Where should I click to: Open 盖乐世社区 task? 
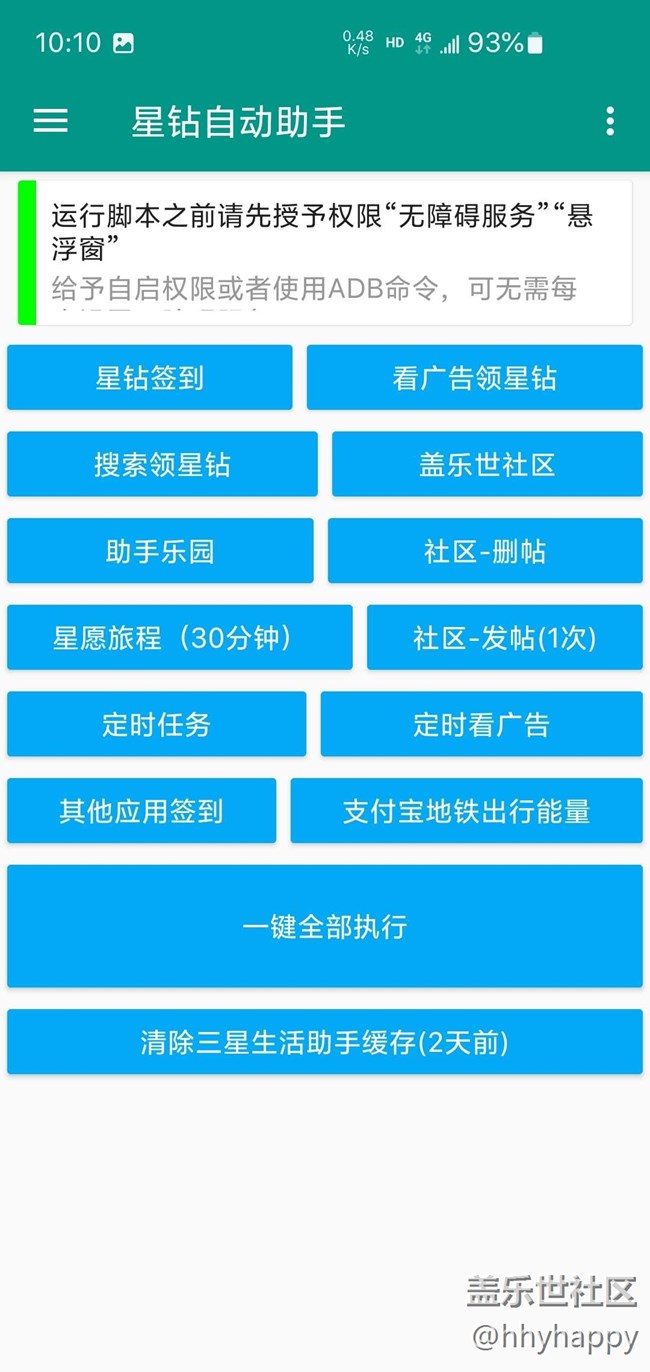[x=487, y=464]
